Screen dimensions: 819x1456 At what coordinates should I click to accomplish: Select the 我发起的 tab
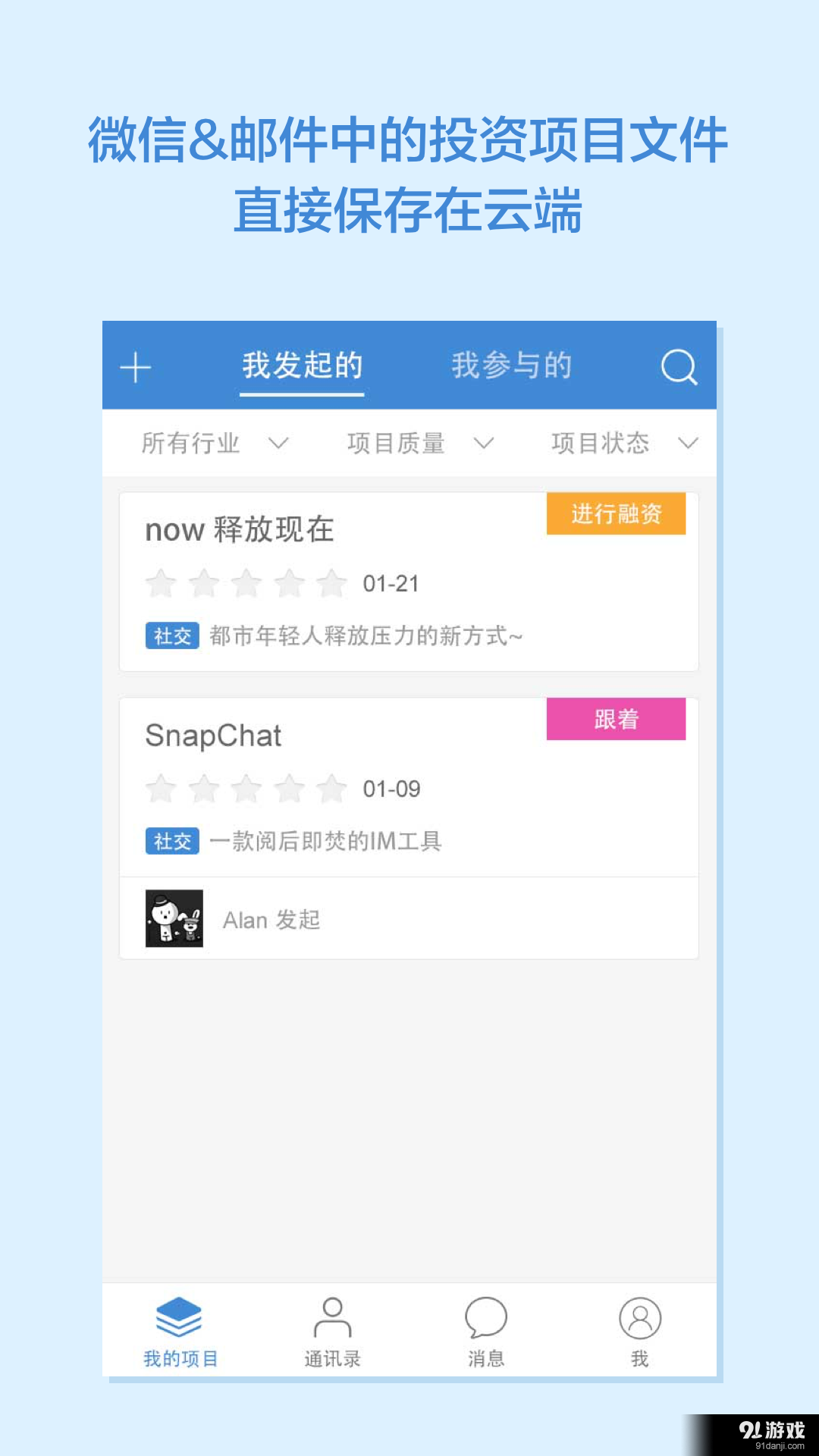pyautogui.click(x=303, y=365)
